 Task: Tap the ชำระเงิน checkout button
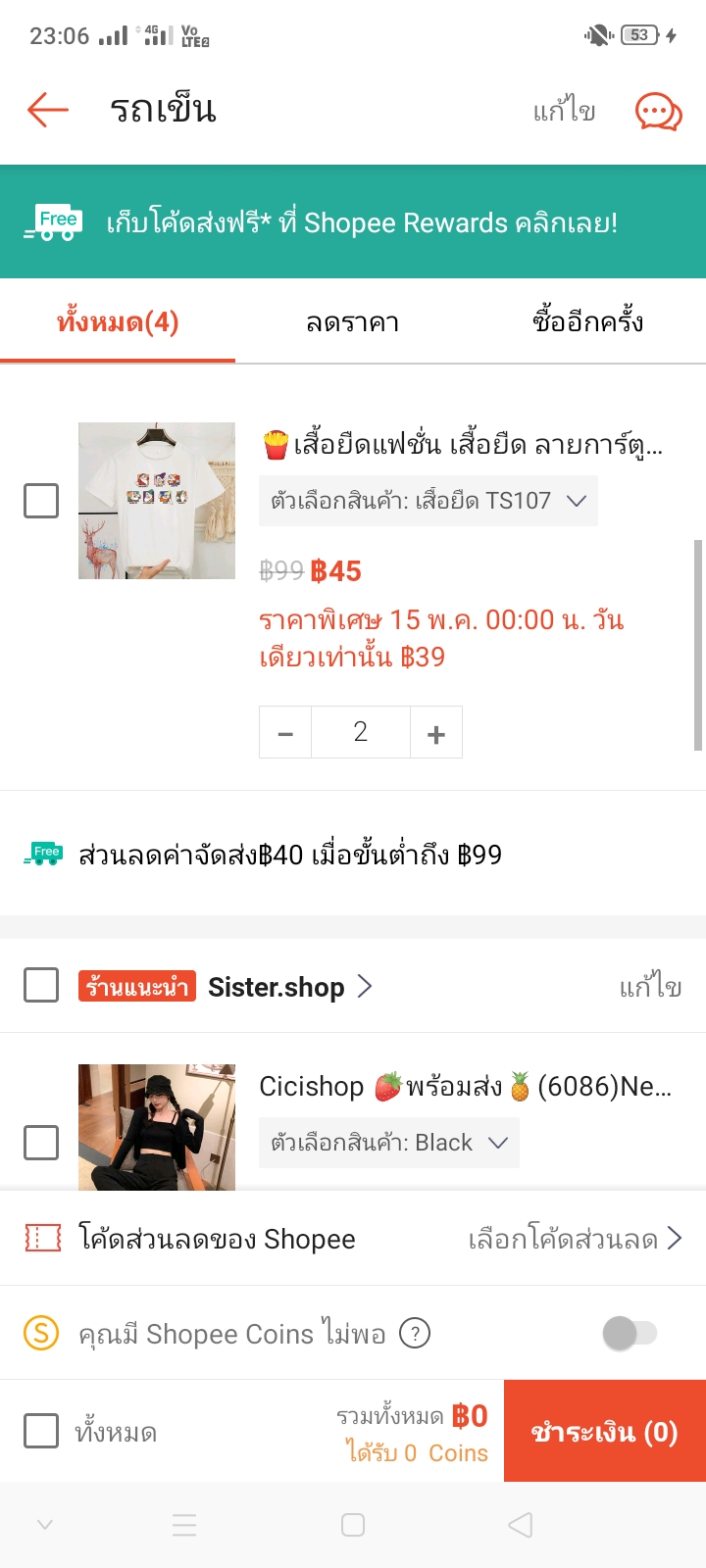pyautogui.click(x=604, y=1432)
